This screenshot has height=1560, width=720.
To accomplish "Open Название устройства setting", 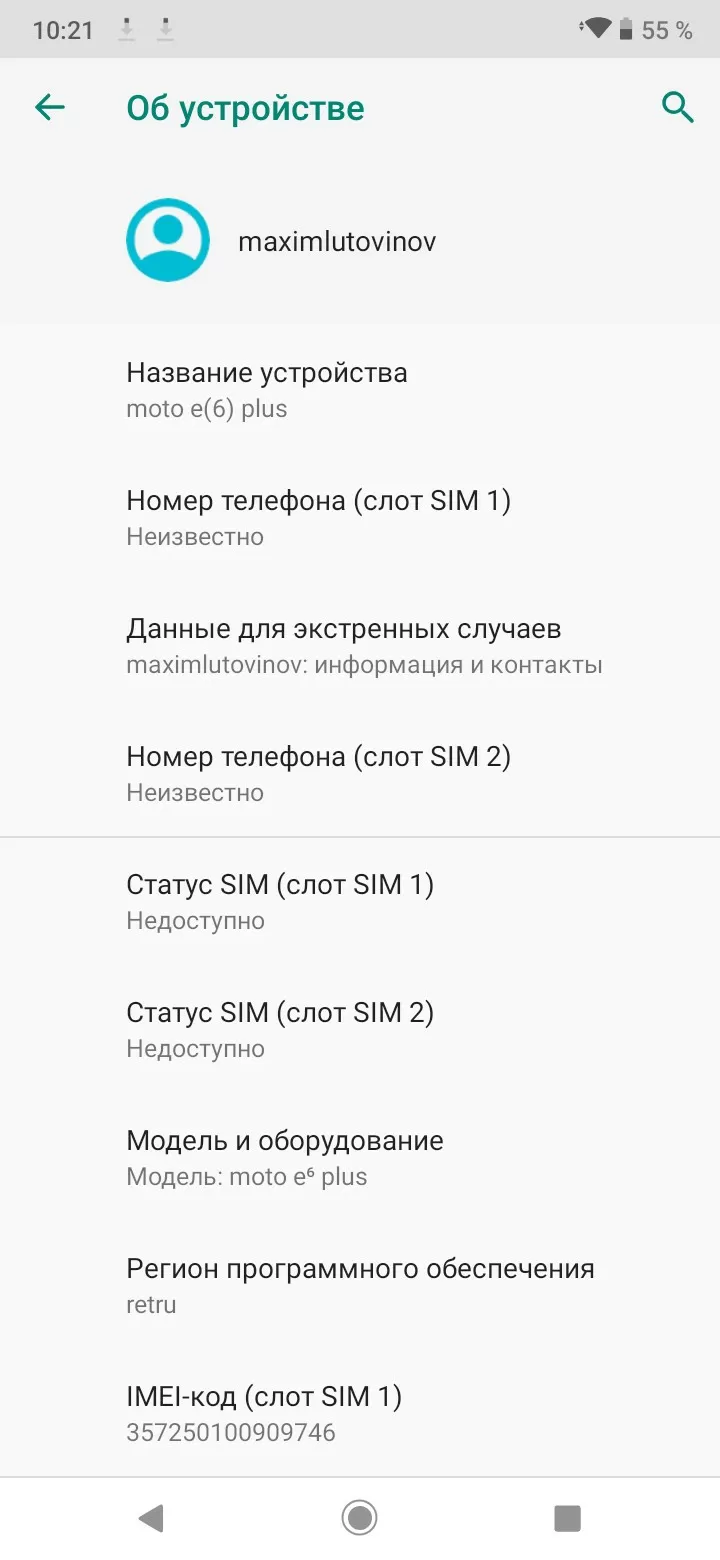I will pyautogui.click(x=360, y=390).
